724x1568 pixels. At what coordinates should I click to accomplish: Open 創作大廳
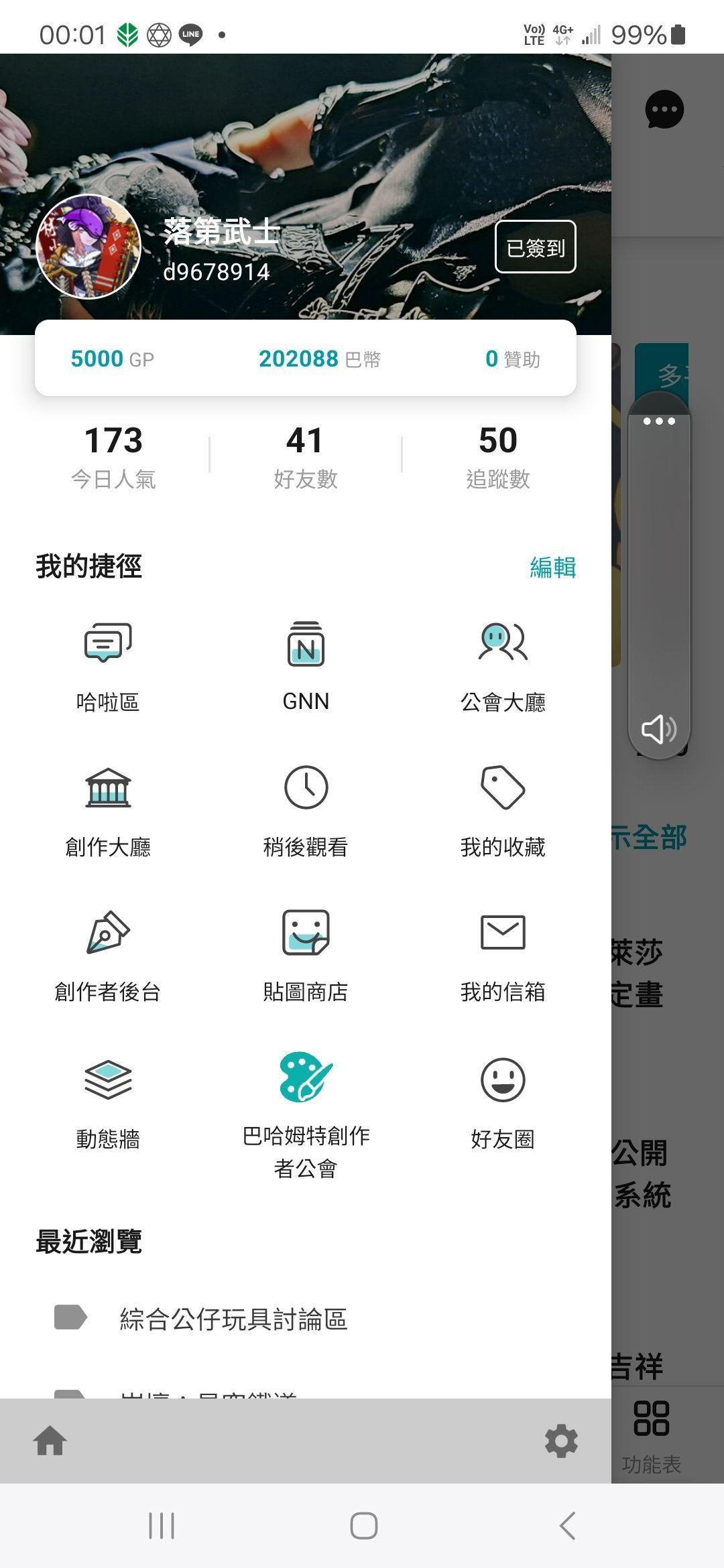[108, 811]
